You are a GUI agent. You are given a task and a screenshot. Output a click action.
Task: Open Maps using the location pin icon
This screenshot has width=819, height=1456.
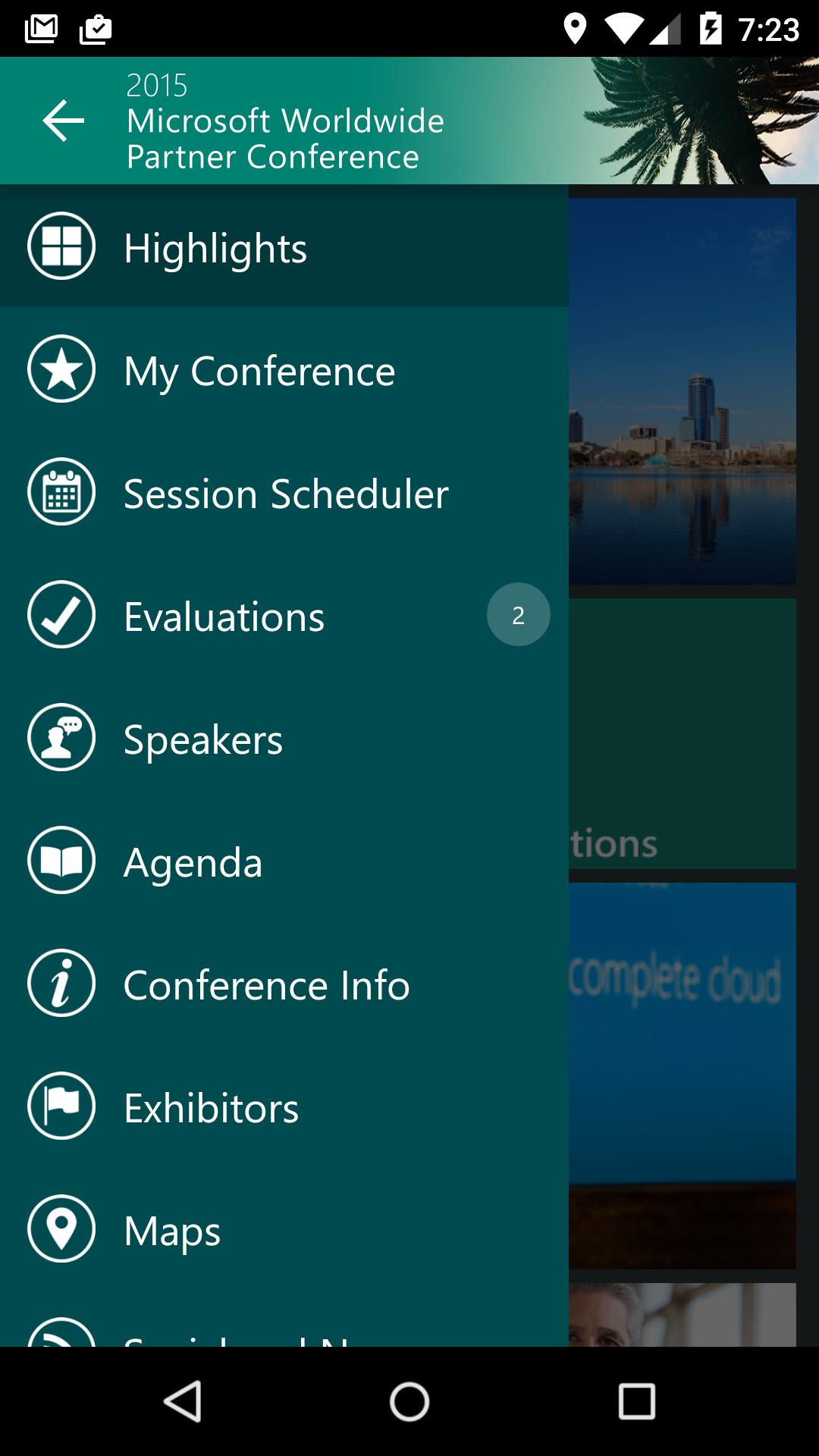coord(61,1229)
